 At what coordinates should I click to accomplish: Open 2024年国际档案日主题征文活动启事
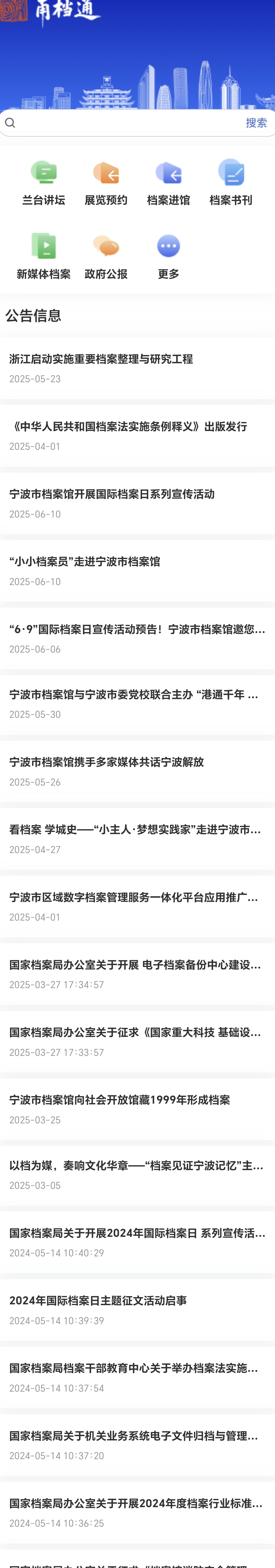click(x=98, y=1301)
